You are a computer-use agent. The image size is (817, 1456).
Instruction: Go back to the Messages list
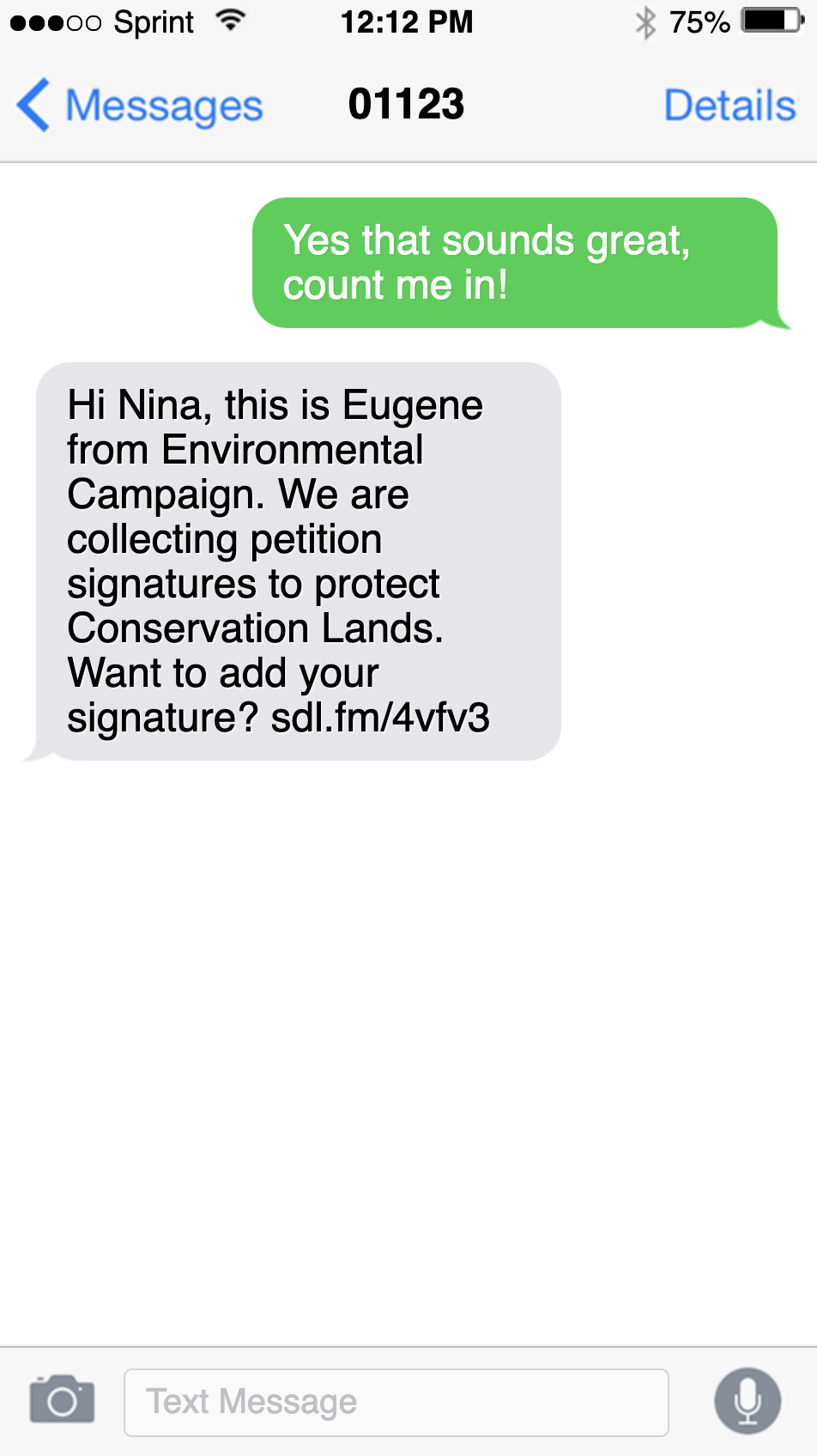(x=140, y=106)
